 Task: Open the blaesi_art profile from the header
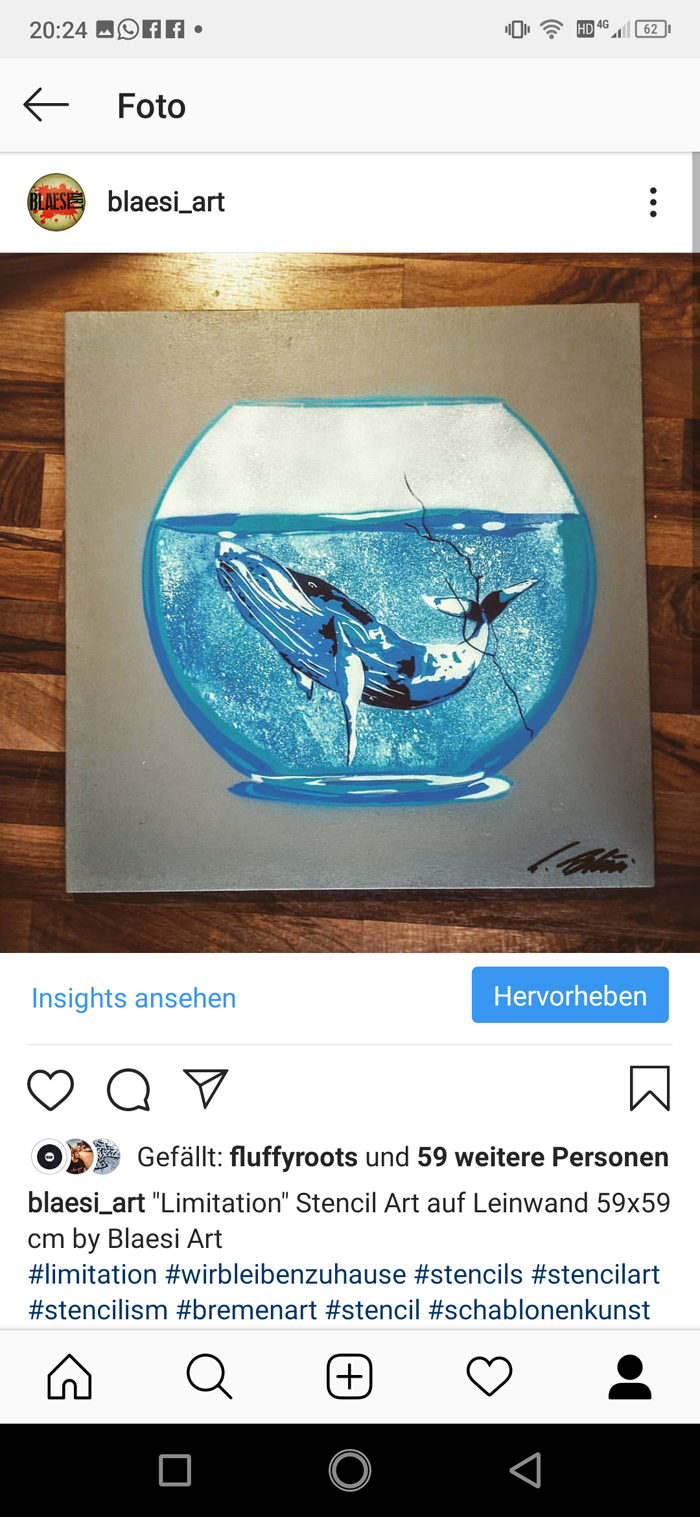[x=166, y=202]
